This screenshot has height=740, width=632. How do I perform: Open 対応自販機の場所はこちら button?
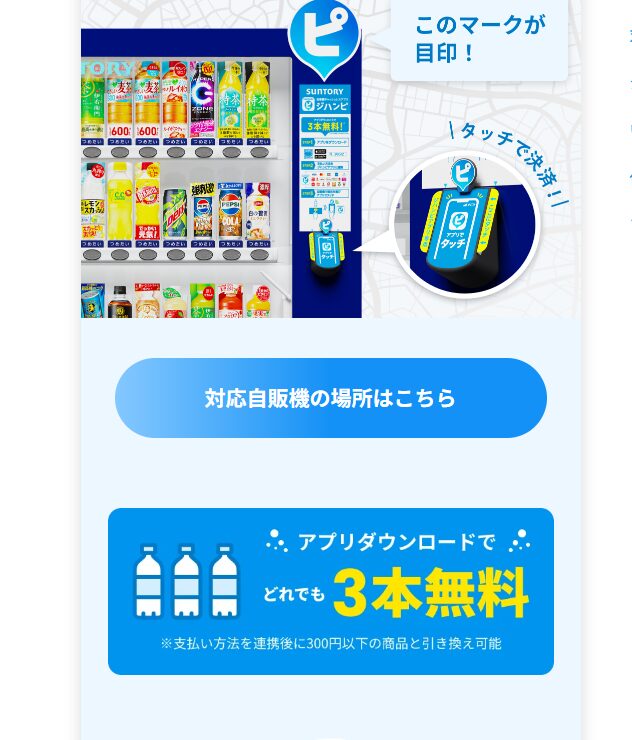(330, 398)
